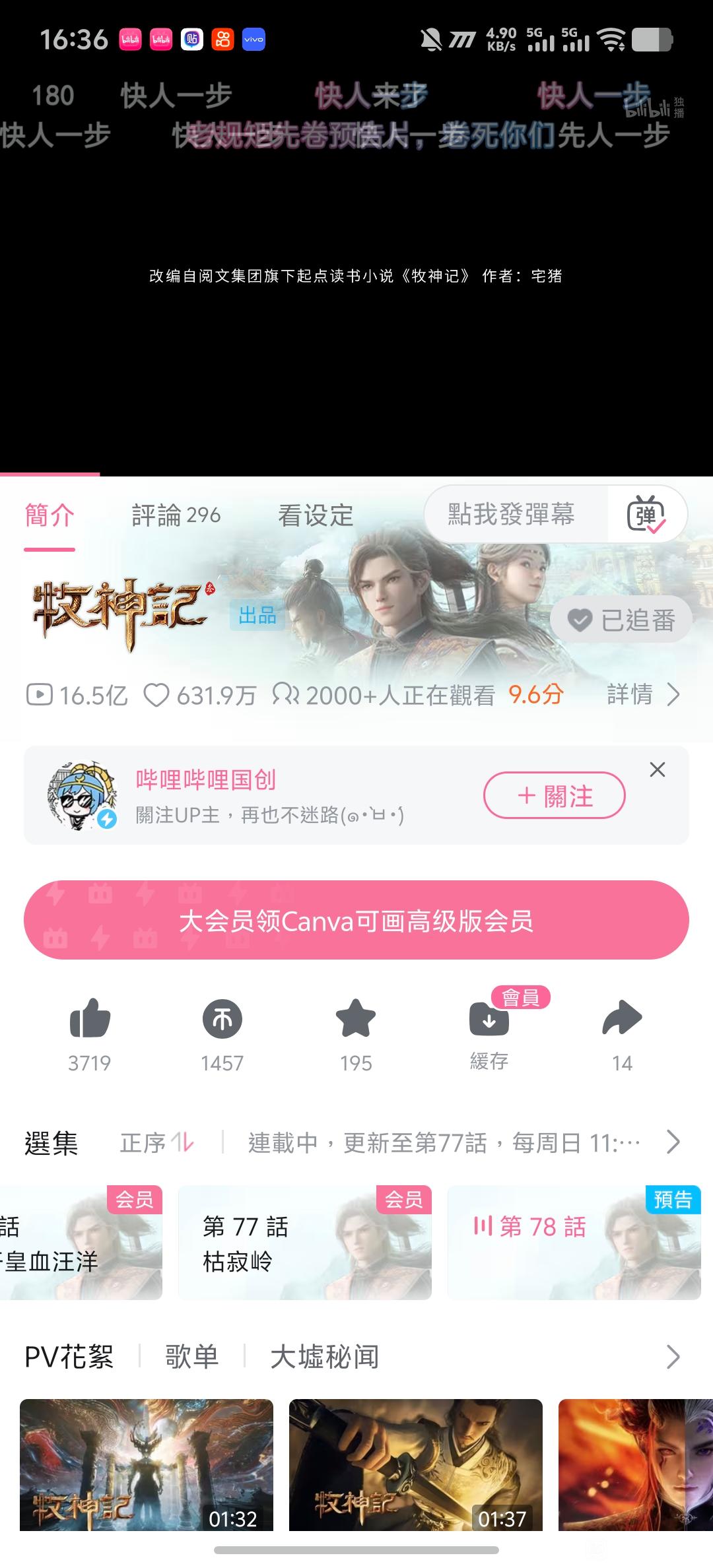Like this episode (3719 thumbs-up)
713x1568 pixels.
[90, 1020]
